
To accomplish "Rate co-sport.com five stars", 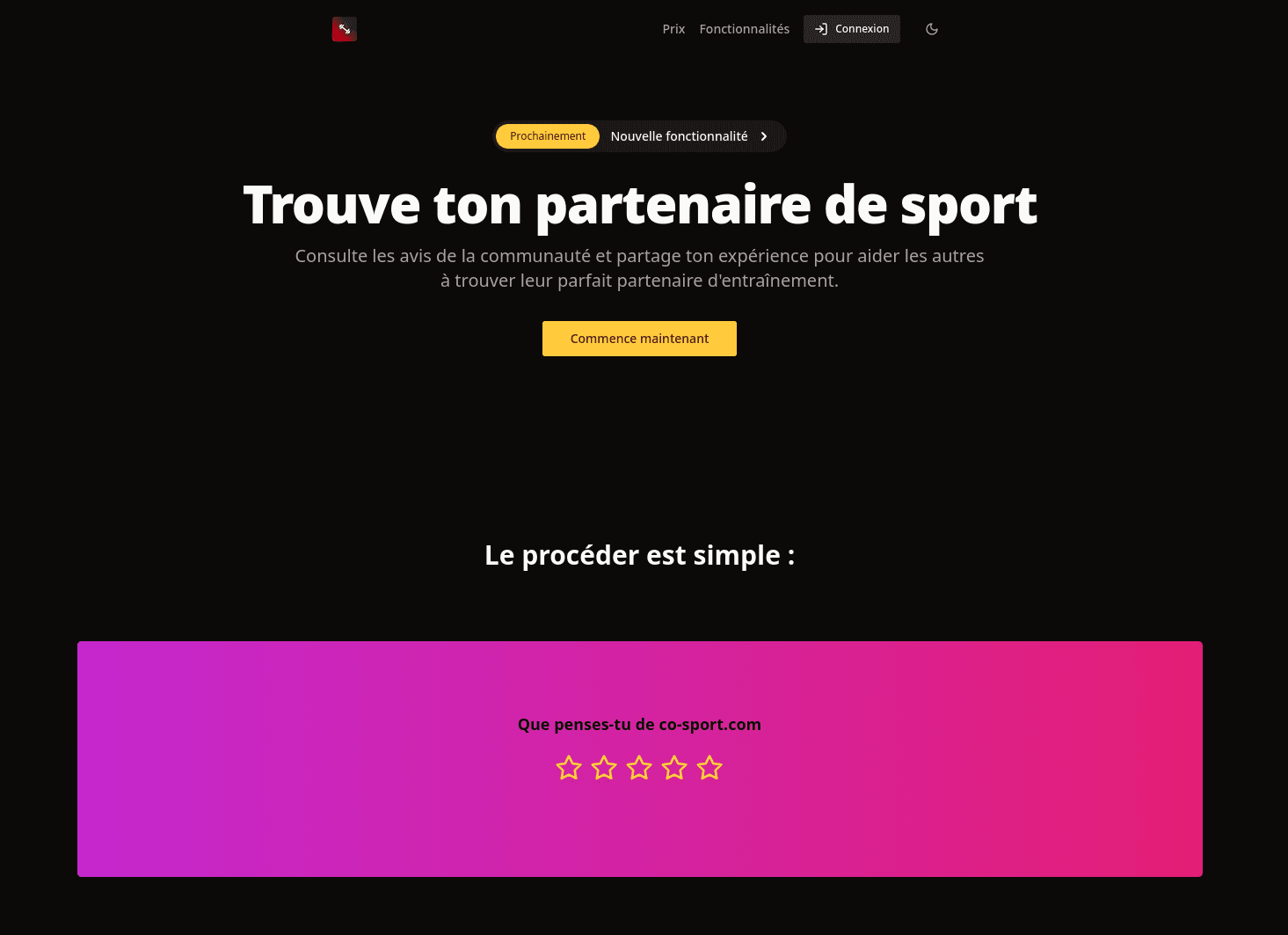I will (709, 768).
